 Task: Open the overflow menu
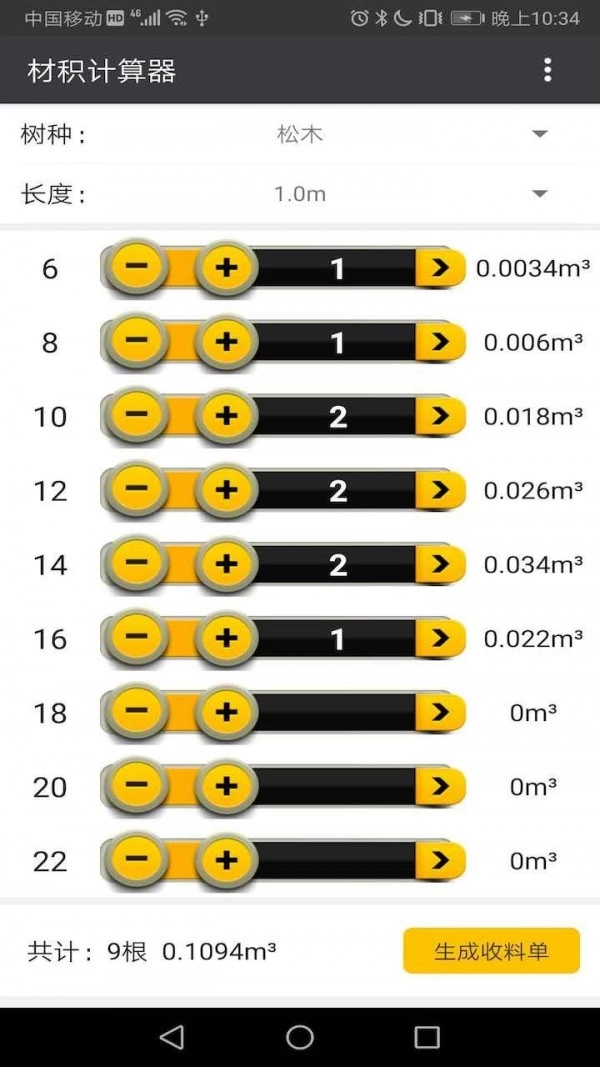click(547, 70)
